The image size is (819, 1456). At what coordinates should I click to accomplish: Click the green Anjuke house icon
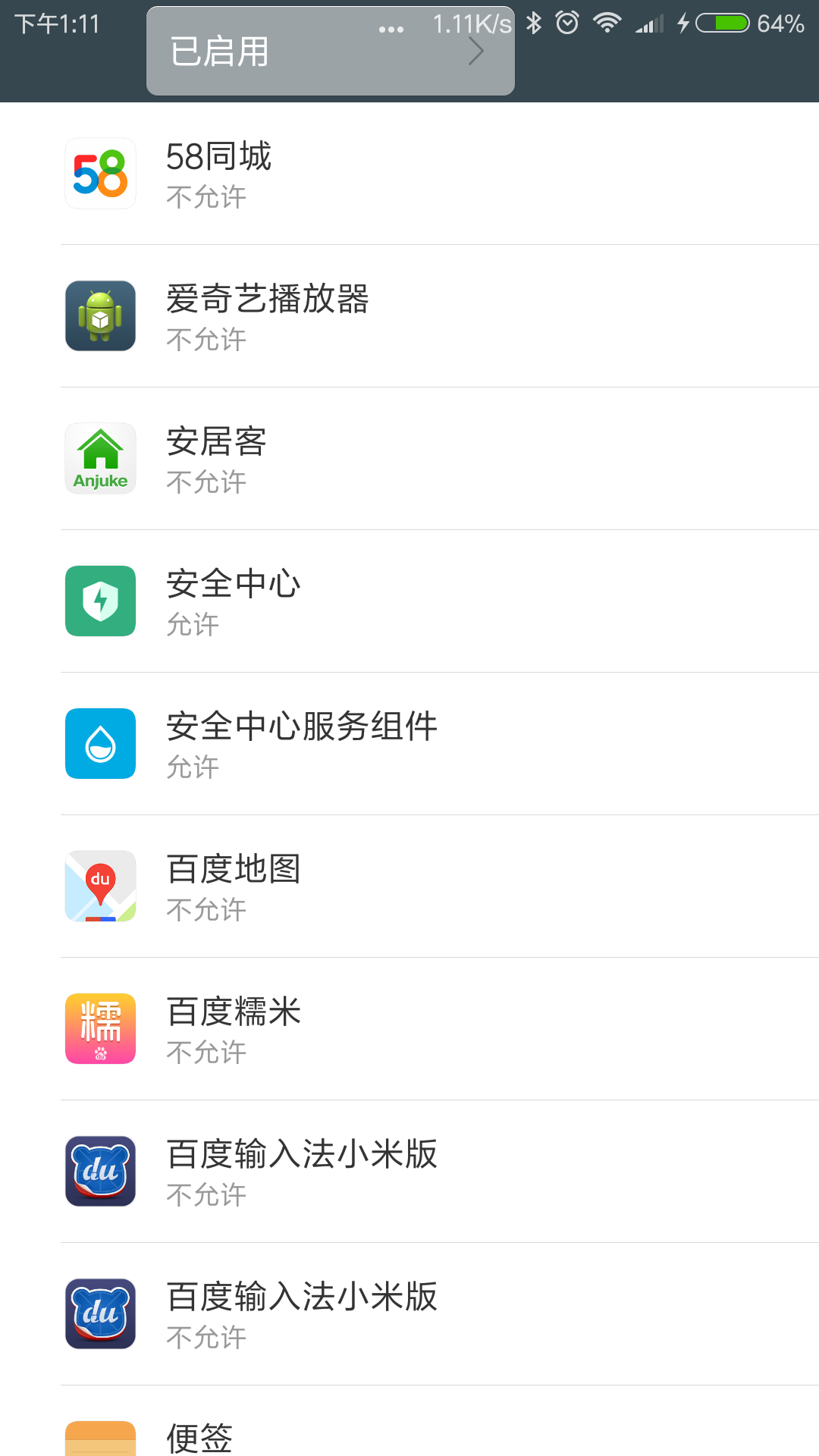tap(100, 457)
